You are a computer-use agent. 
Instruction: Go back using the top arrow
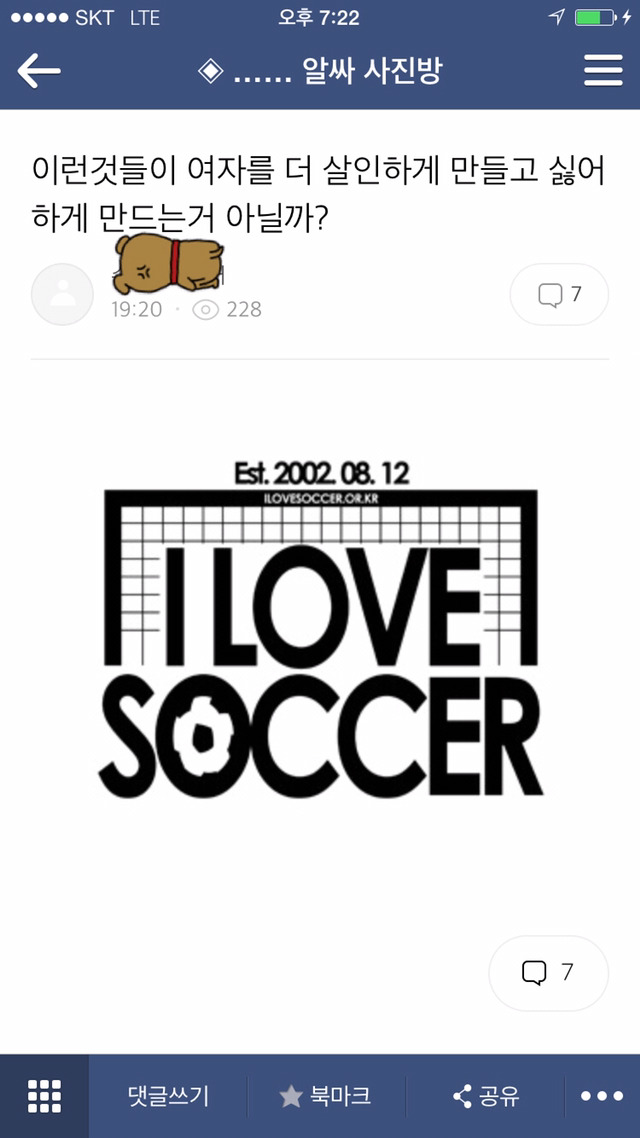click(x=39, y=72)
